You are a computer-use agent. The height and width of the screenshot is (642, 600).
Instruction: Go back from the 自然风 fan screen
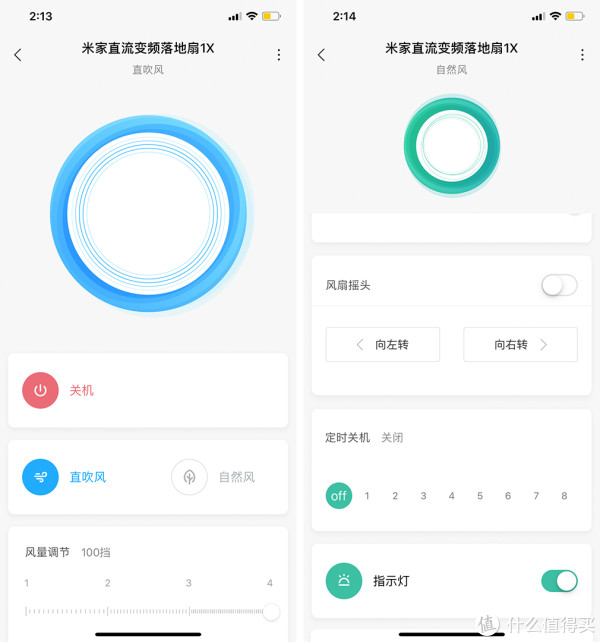point(321,55)
